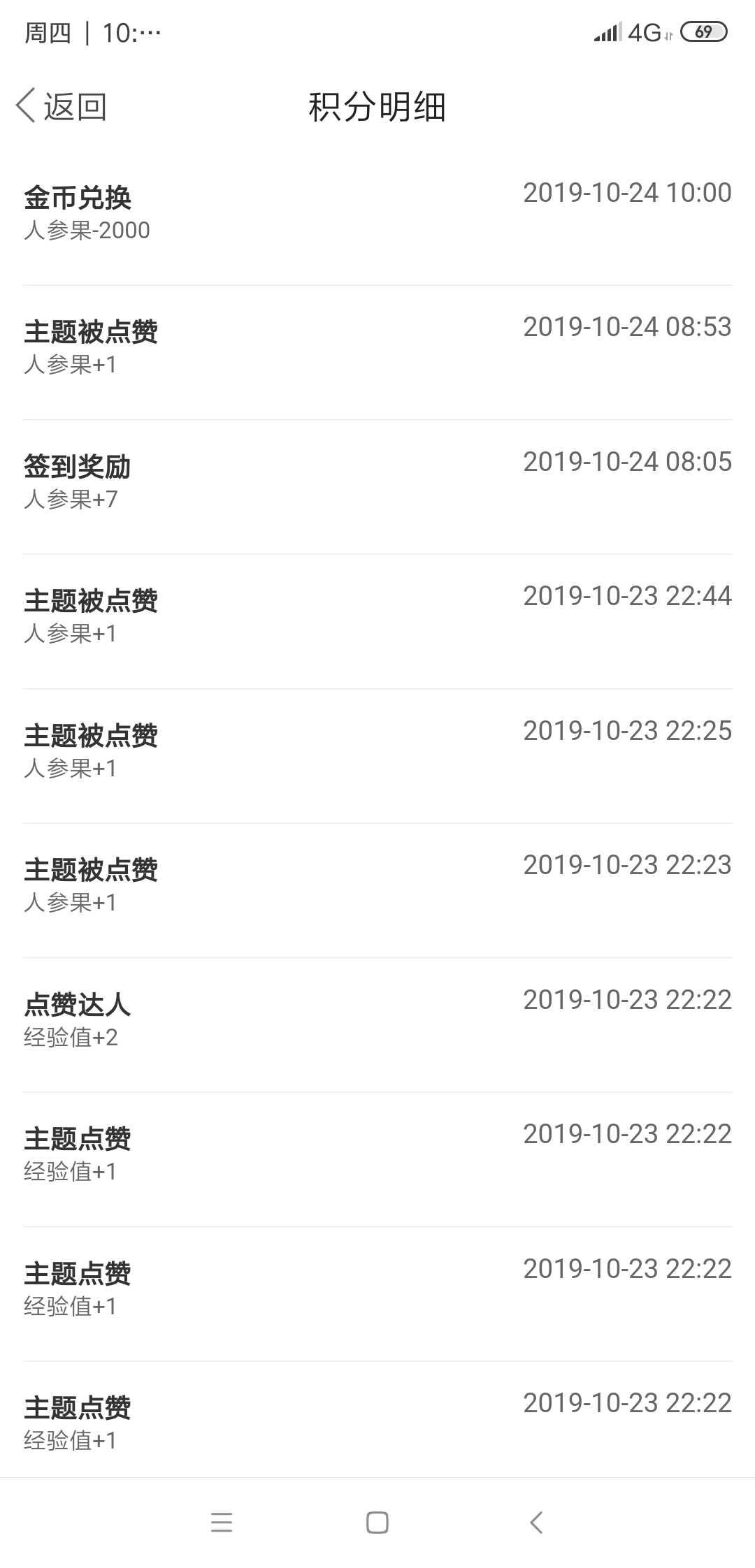Tap the 返回 back button
Viewport: 755px width, 1568px height.
pos(62,107)
